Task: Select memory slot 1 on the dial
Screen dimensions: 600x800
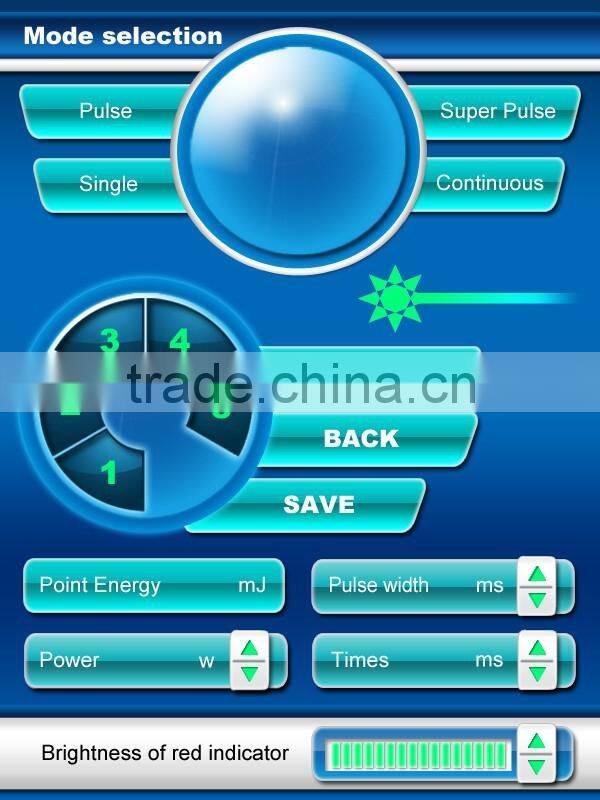Action: (106, 472)
